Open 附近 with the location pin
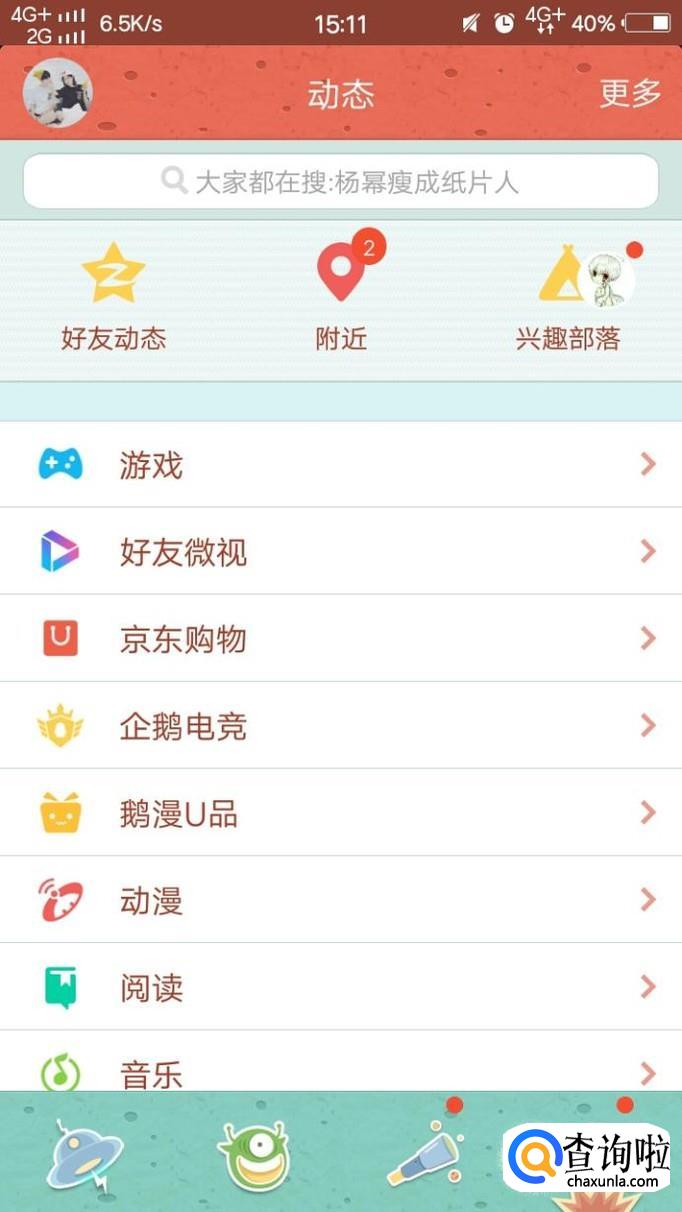The width and height of the screenshot is (682, 1212). click(341, 297)
